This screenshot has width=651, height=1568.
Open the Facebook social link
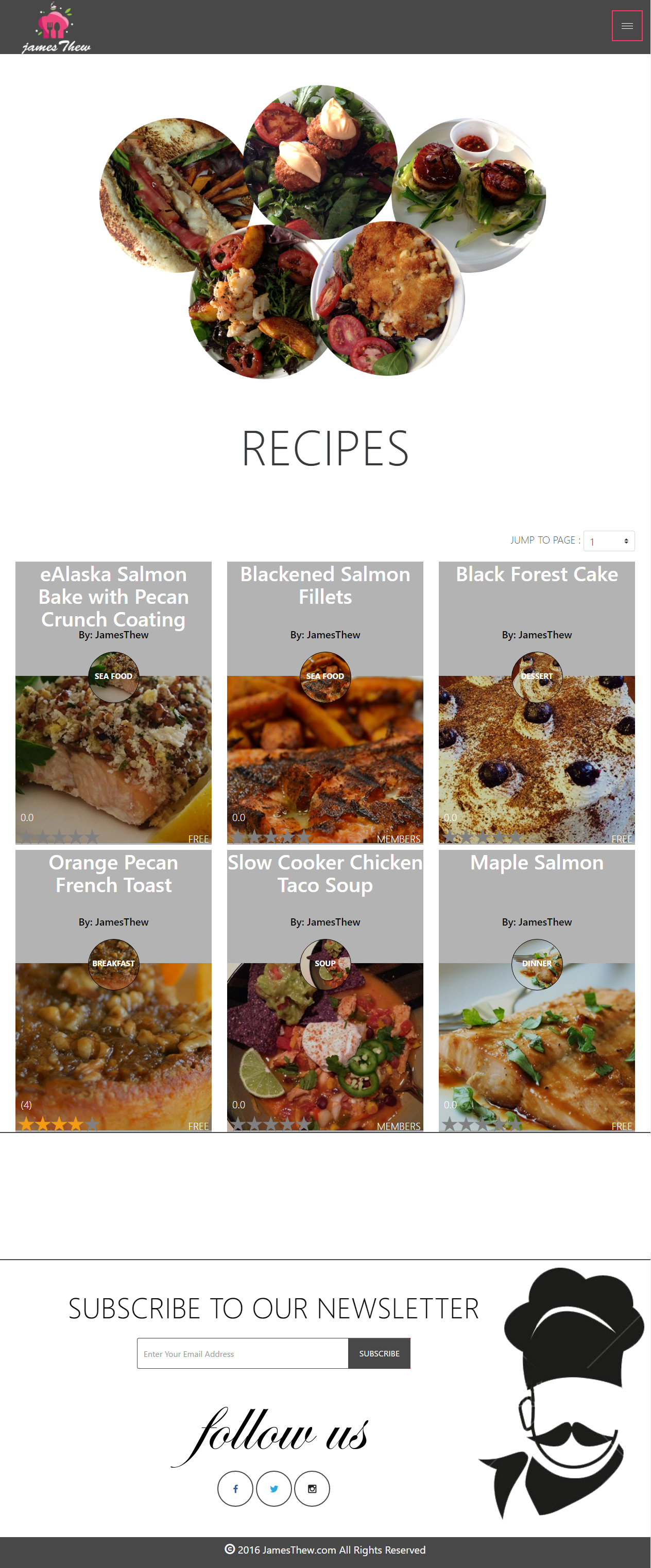point(235,1488)
